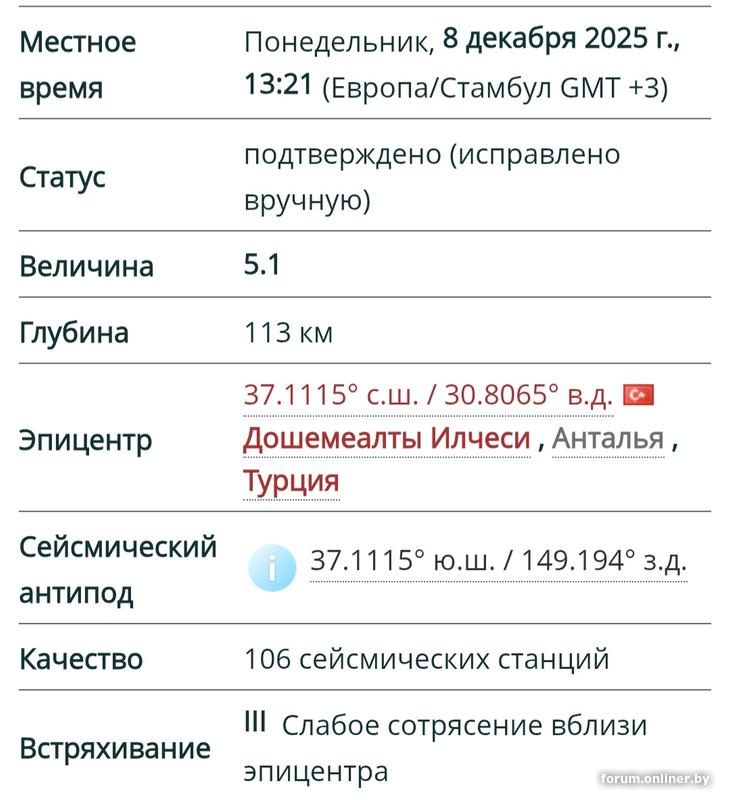Open the Турция country link
The image size is (730, 800).
[x=291, y=482]
